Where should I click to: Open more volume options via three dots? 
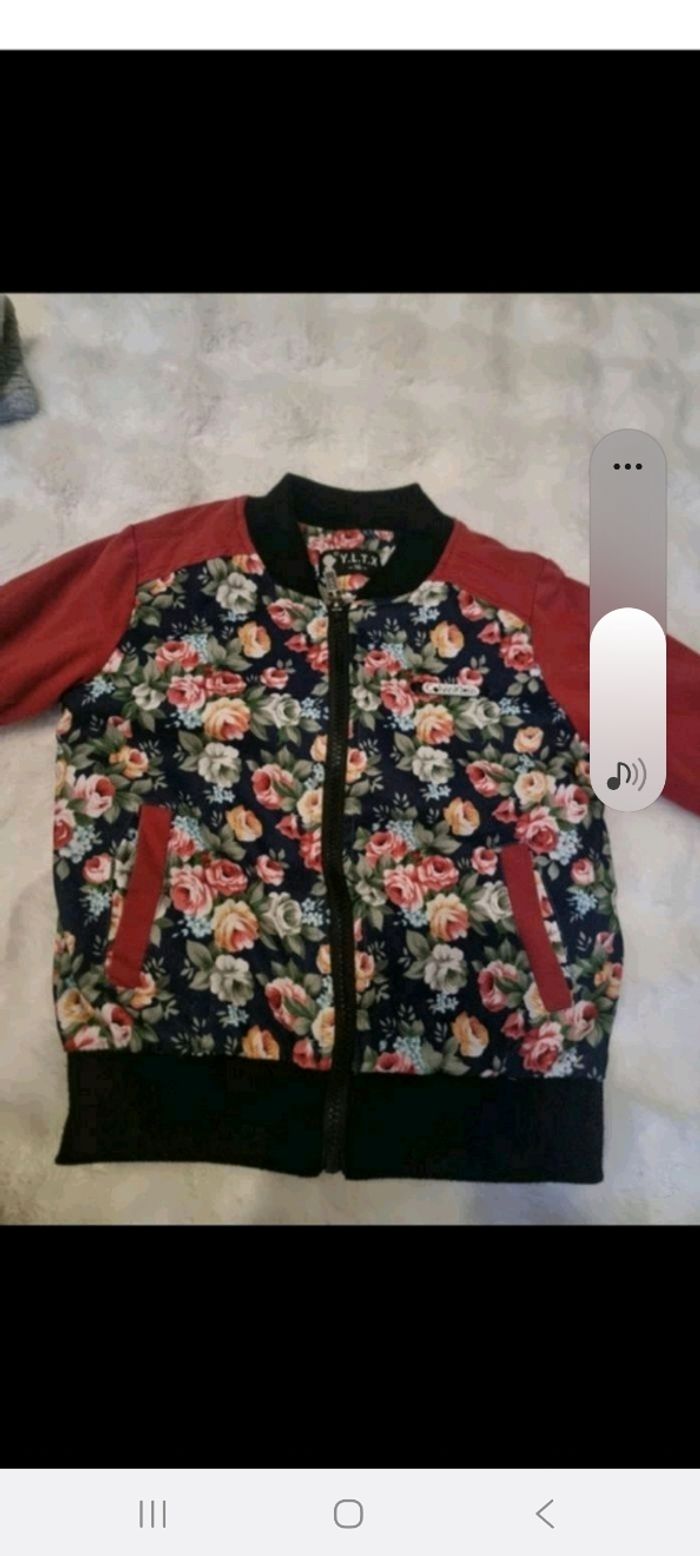pos(627,466)
